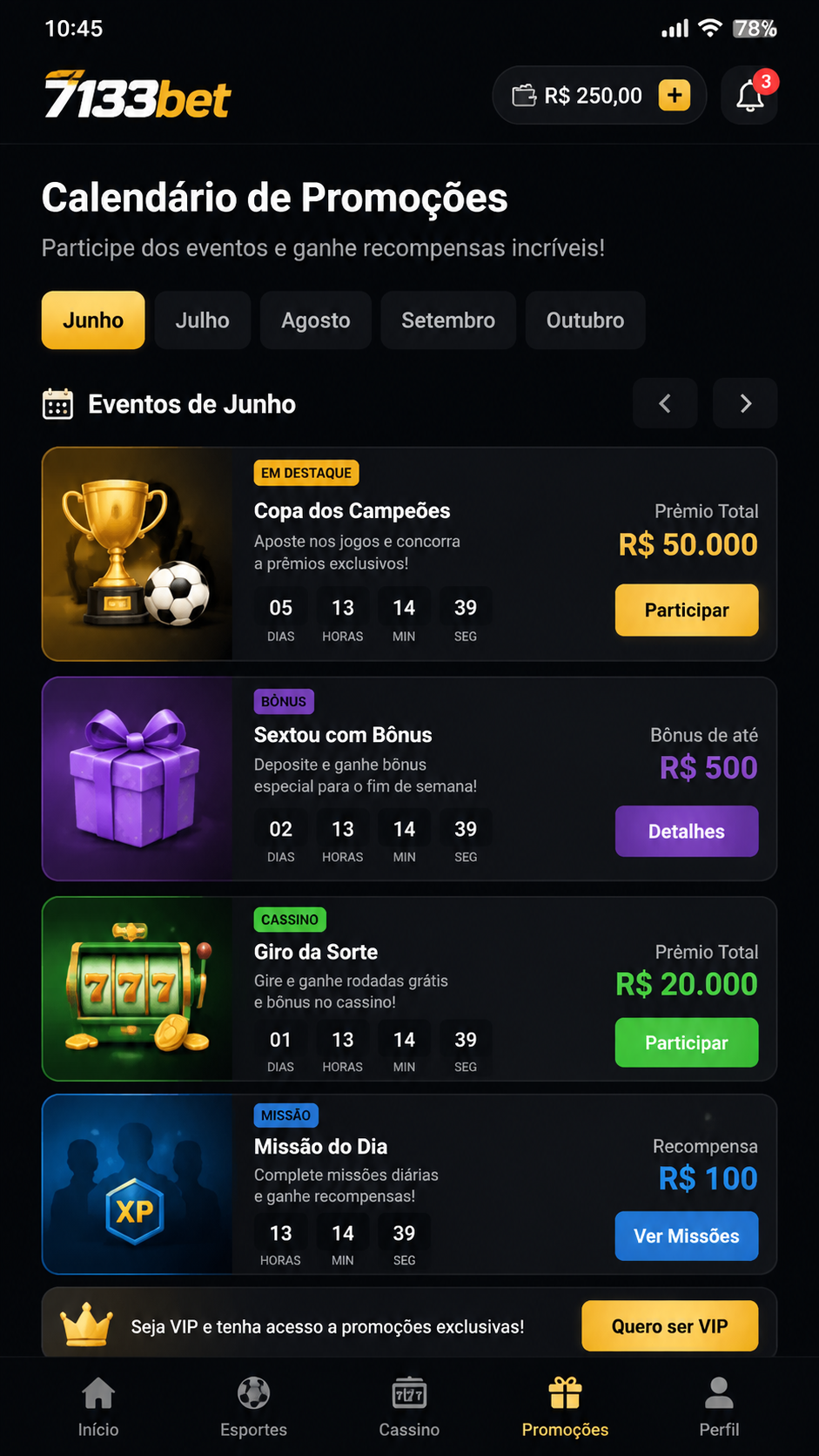The image size is (819, 1456).
Task: Open Ver Missões for Missão do Dia
Action: click(687, 1236)
